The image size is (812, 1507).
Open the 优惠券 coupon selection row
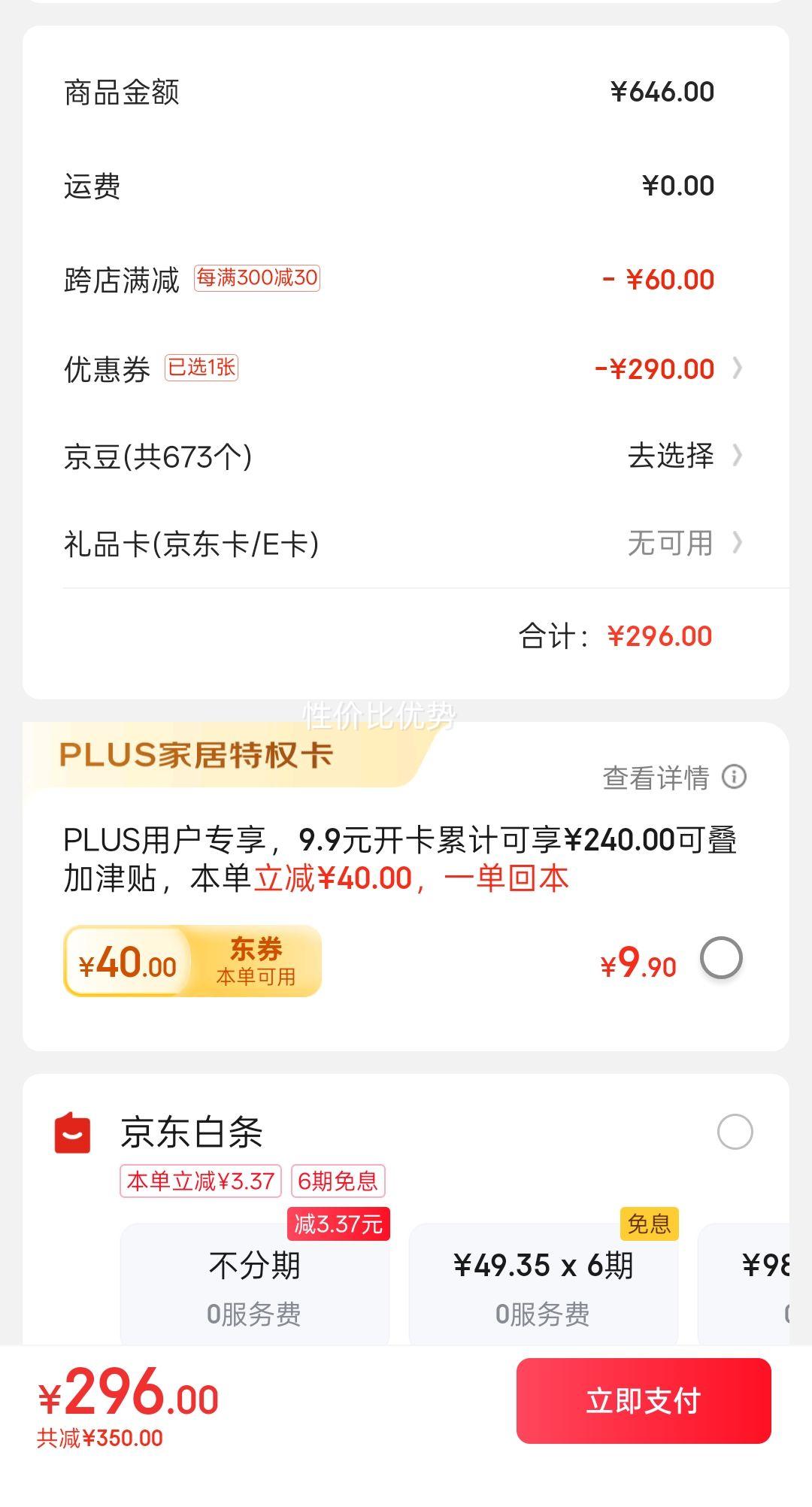406,368
